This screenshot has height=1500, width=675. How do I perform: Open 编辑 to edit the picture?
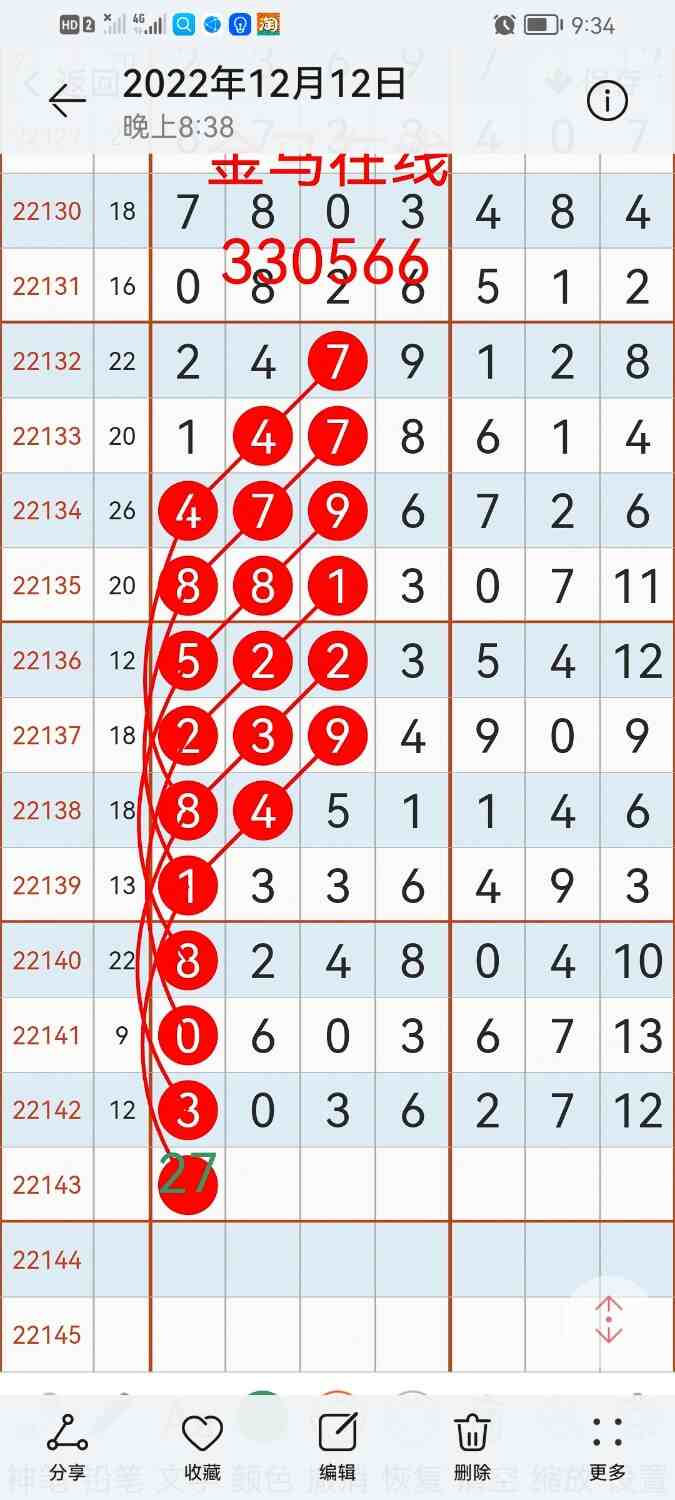pyautogui.click(x=337, y=1446)
